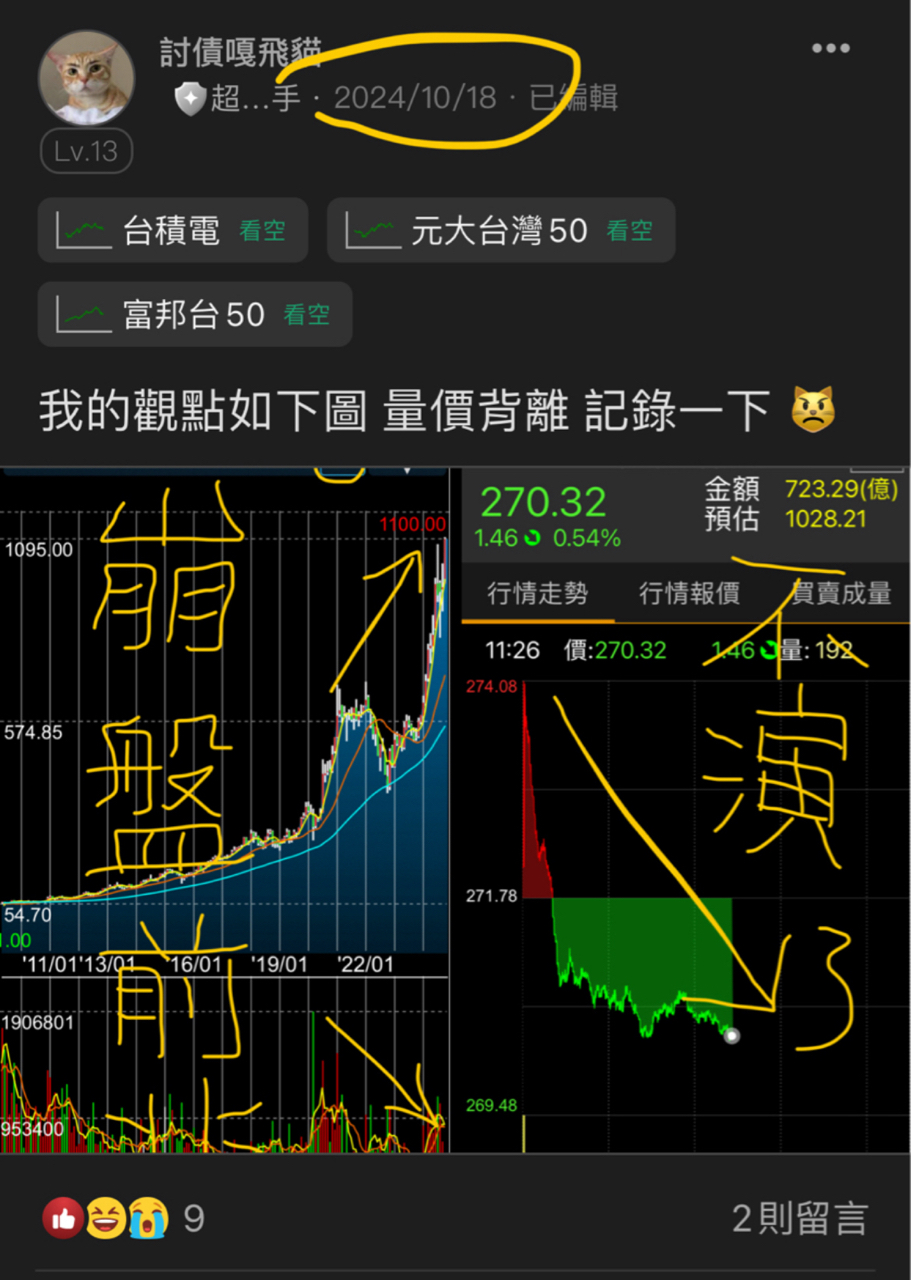
Task: Click the Lv.13 level badge
Action: click(x=86, y=151)
